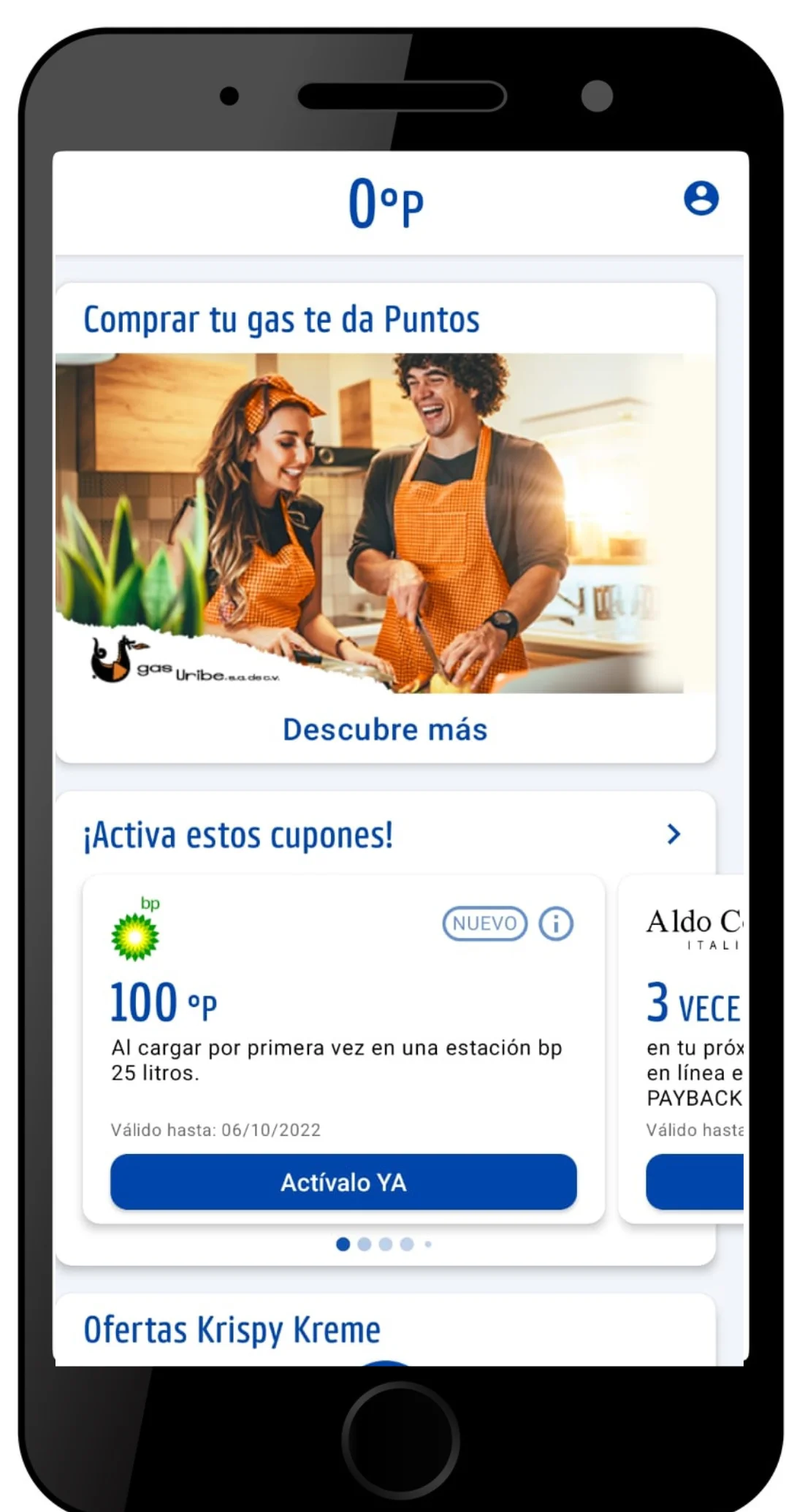The image size is (786, 1512).
Task: Tap Descubre más on the gas banner
Action: click(x=385, y=730)
